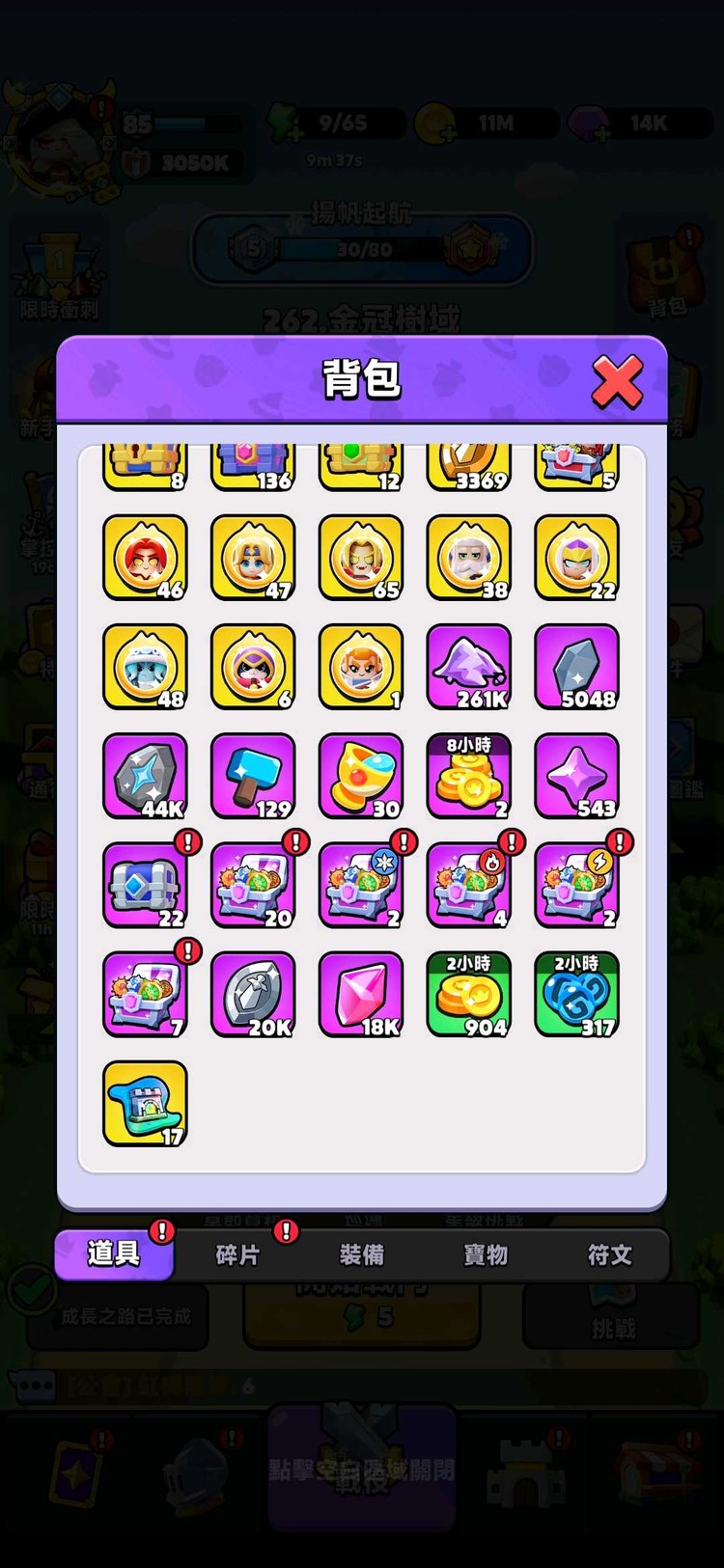724x1568 pixels.
Task: Select the purple star item showing 543
Action: coord(576,776)
